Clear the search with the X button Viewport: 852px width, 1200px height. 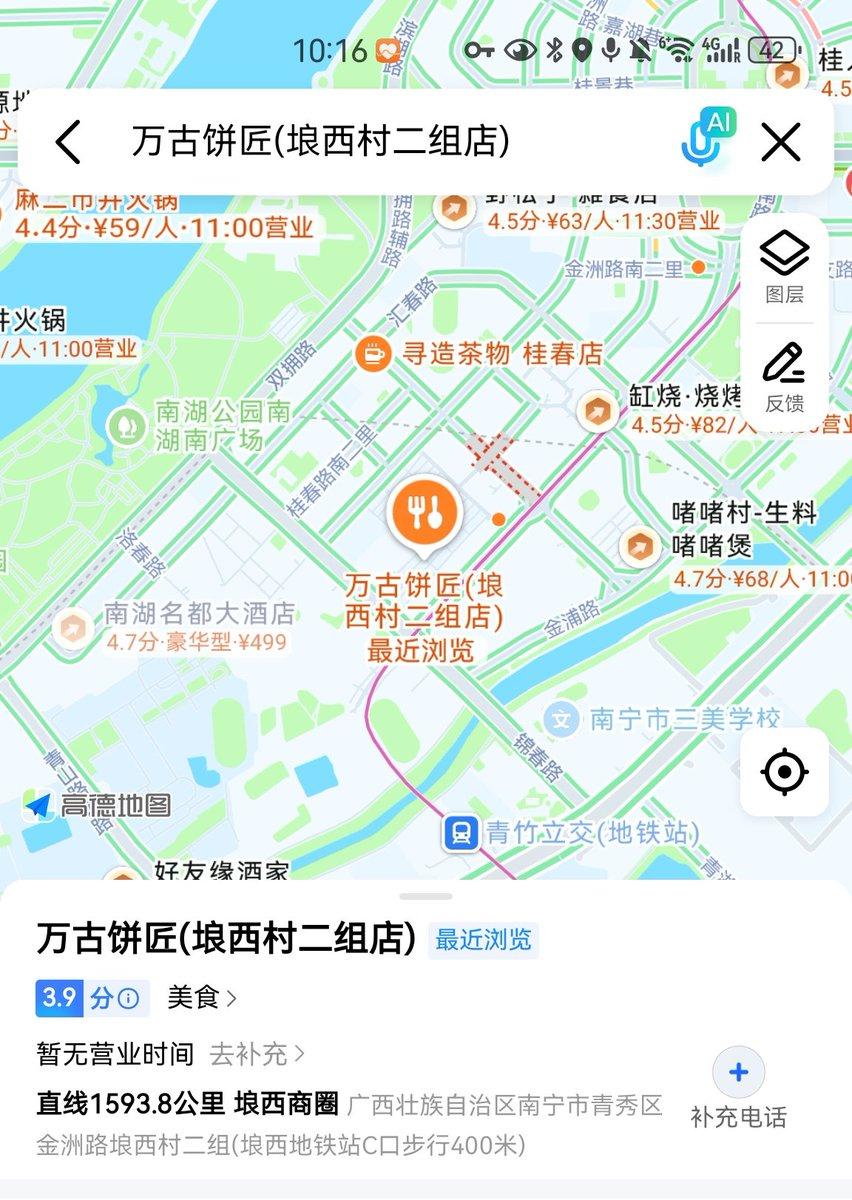pyautogui.click(x=781, y=142)
